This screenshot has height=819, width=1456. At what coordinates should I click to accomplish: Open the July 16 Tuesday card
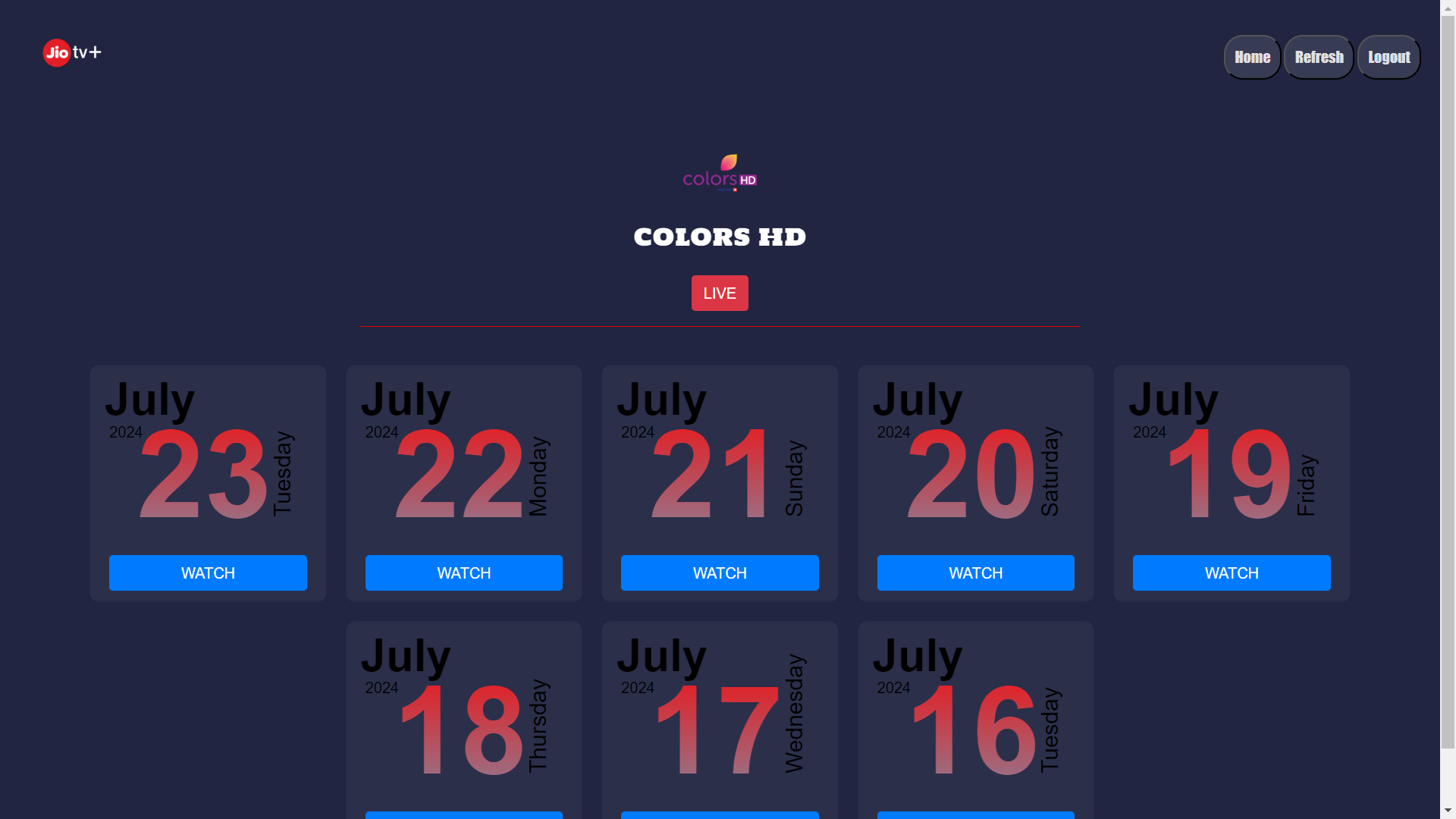click(975, 720)
